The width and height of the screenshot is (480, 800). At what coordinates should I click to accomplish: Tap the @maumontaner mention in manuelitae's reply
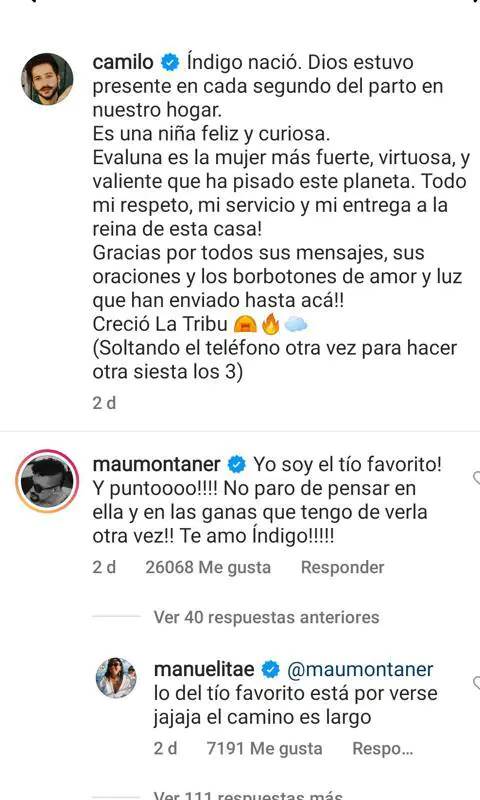pos(360,669)
